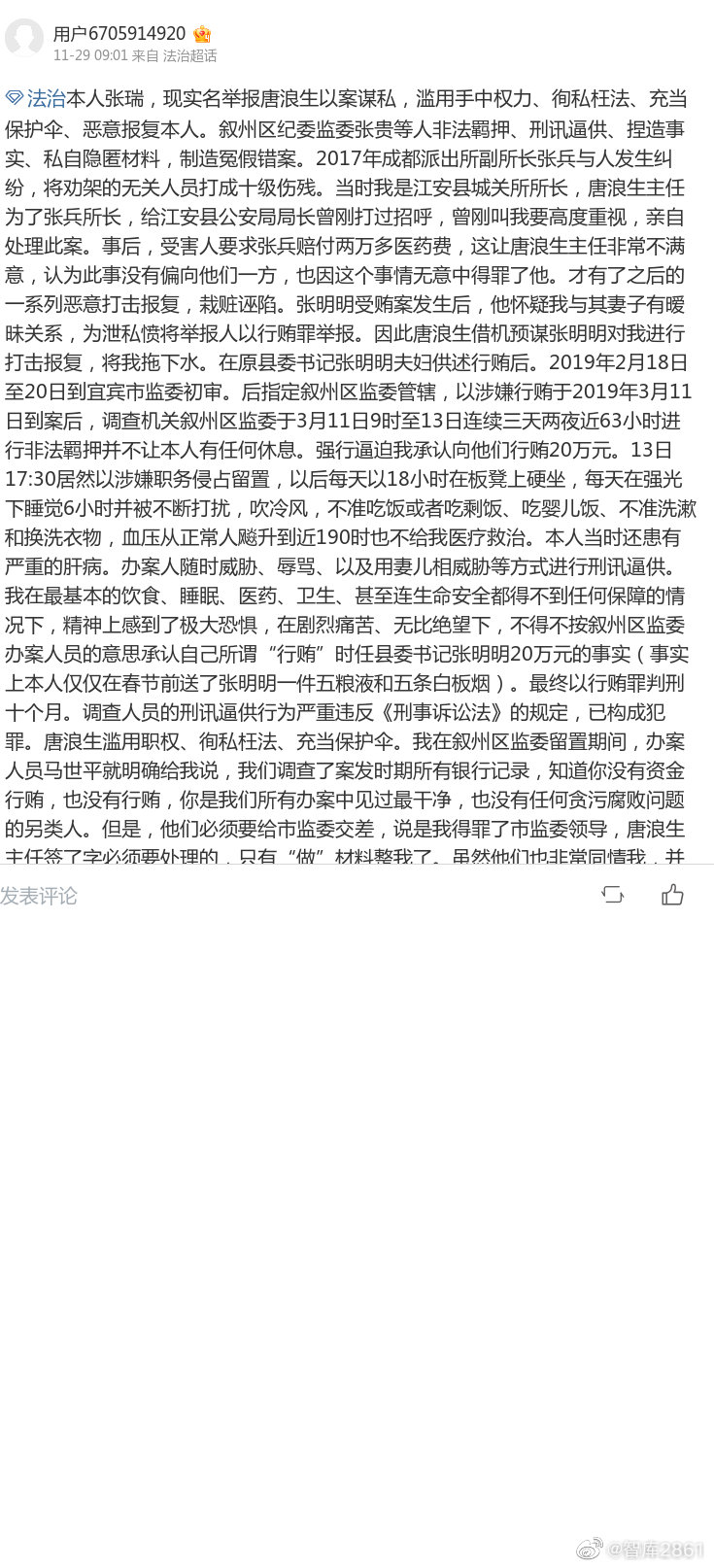Repost this Weibo post
This screenshot has width=714, height=1568.
(612, 895)
